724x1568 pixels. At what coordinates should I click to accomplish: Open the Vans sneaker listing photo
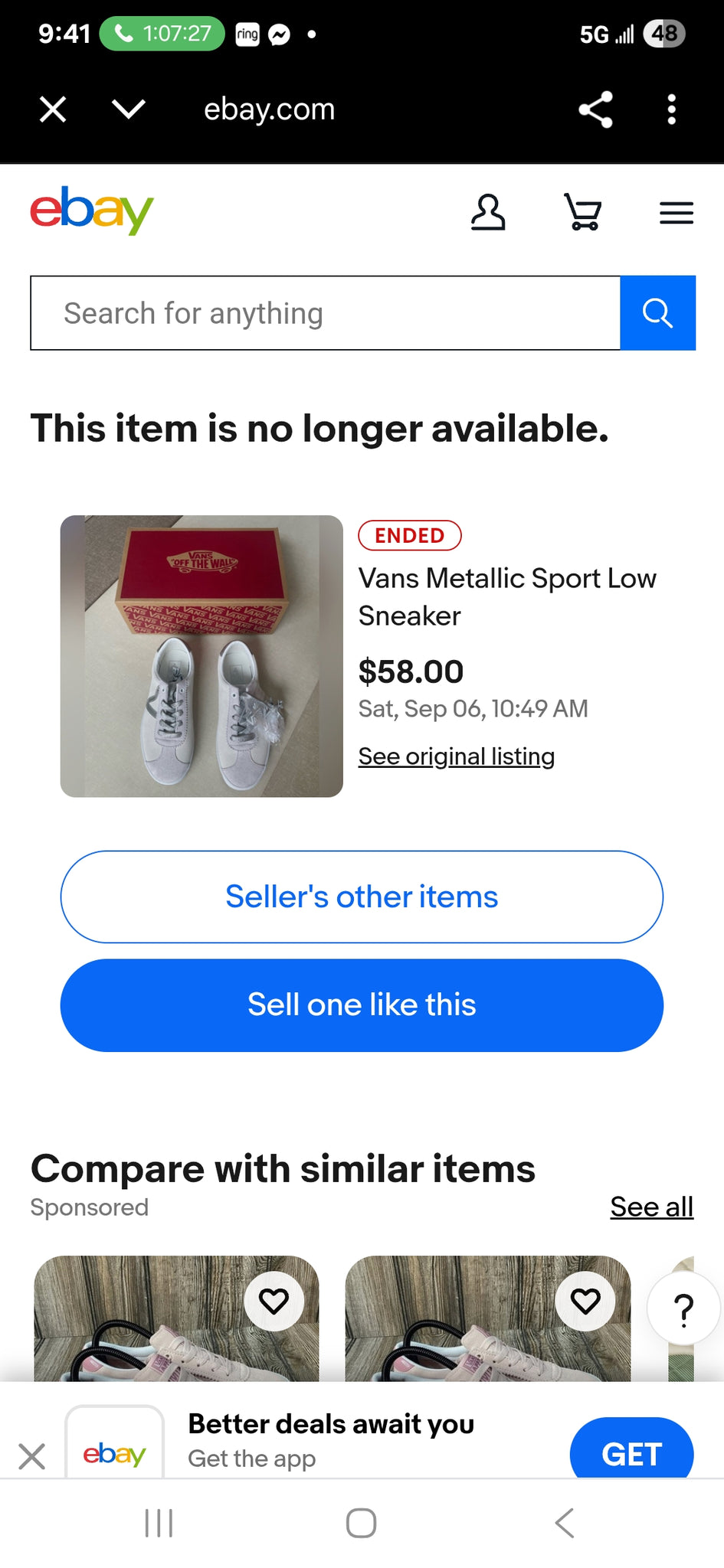[x=201, y=656]
